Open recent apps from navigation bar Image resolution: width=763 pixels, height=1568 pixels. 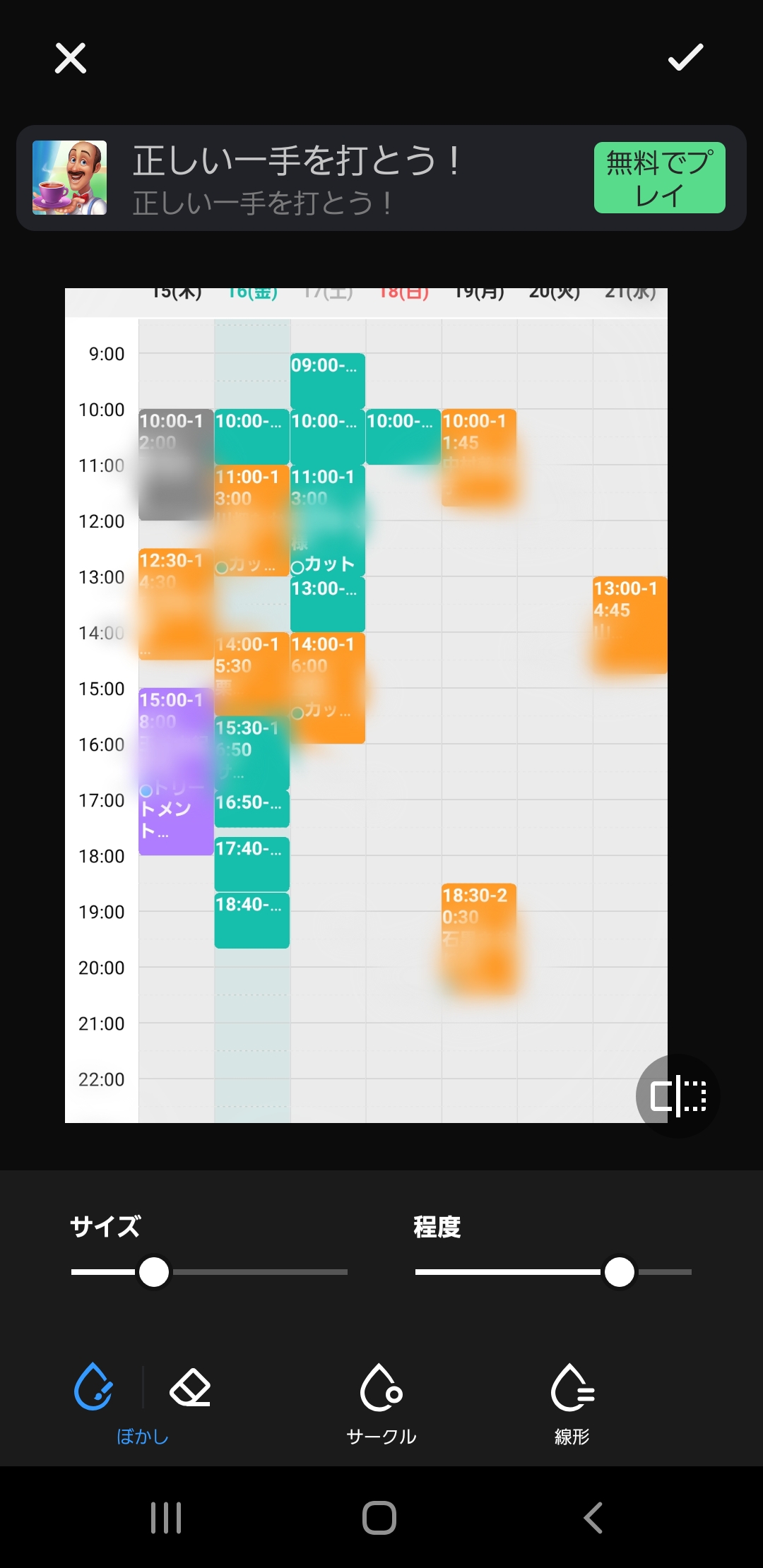click(166, 1517)
